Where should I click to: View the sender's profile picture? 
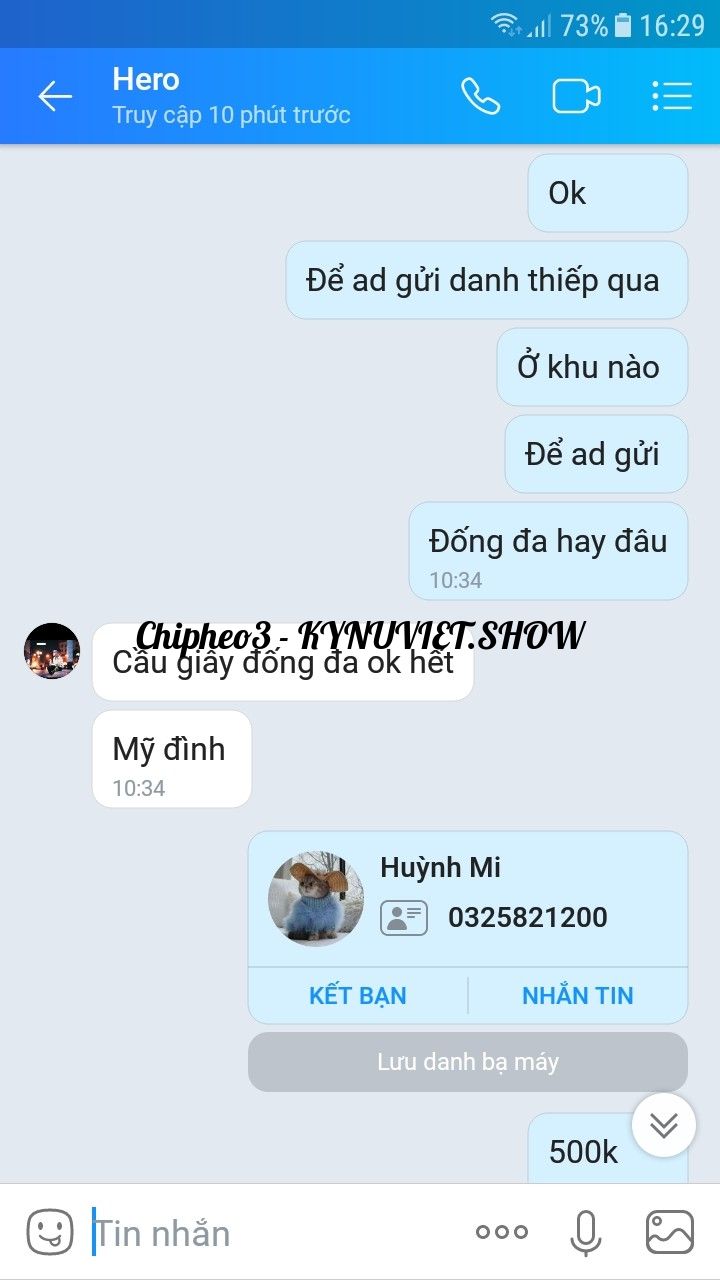pos(52,651)
